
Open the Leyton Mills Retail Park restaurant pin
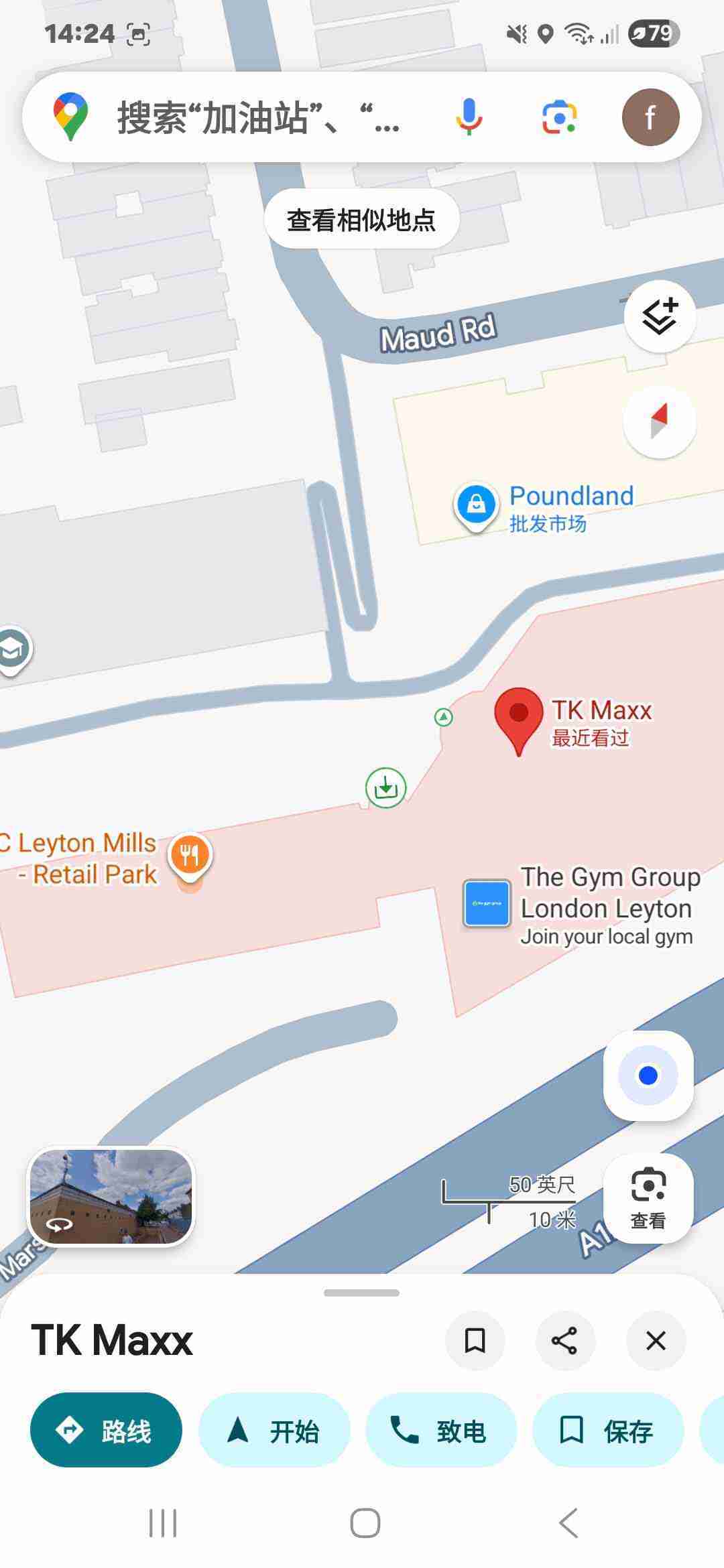(190, 856)
